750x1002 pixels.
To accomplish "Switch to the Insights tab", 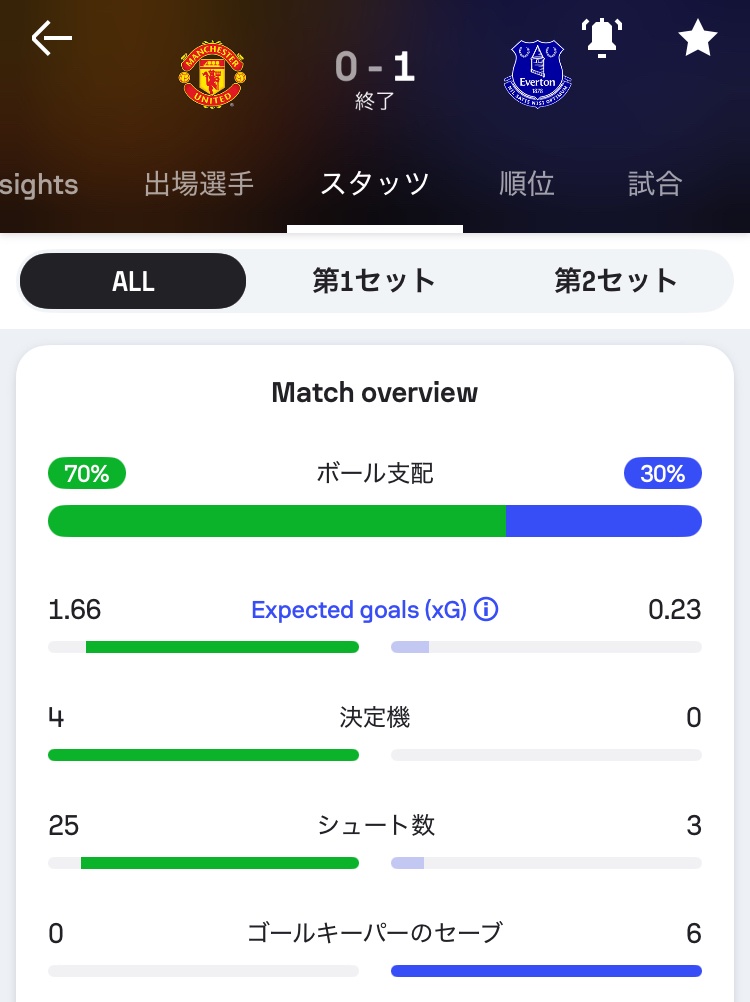I will click(38, 184).
